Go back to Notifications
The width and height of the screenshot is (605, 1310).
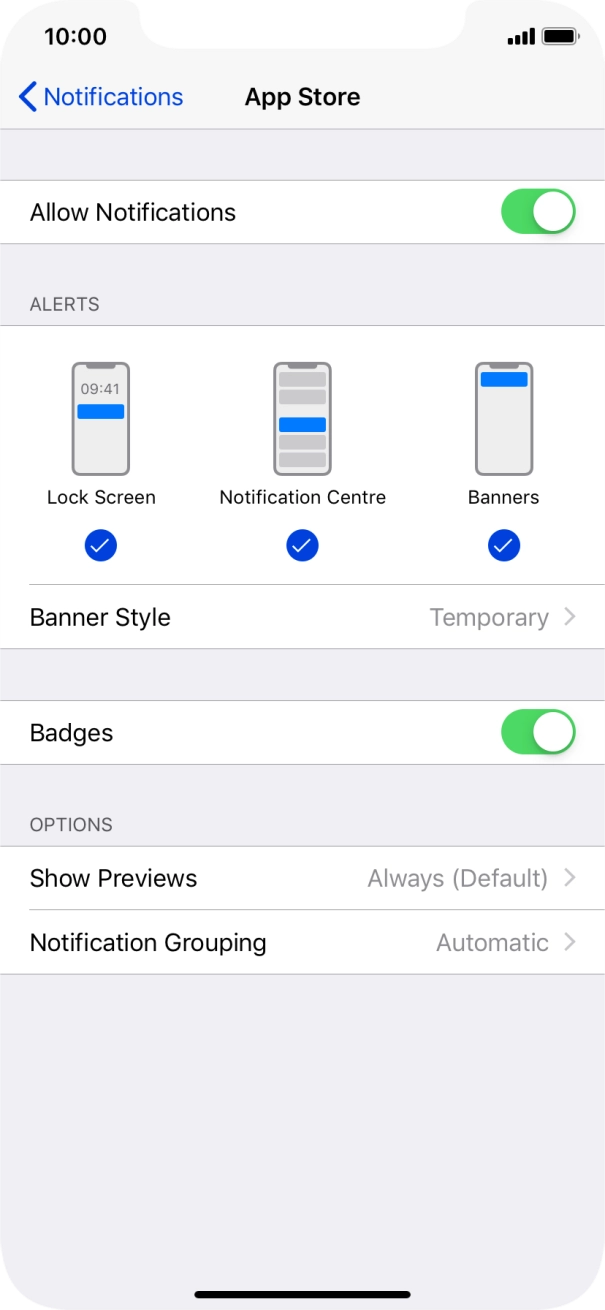coord(100,97)
